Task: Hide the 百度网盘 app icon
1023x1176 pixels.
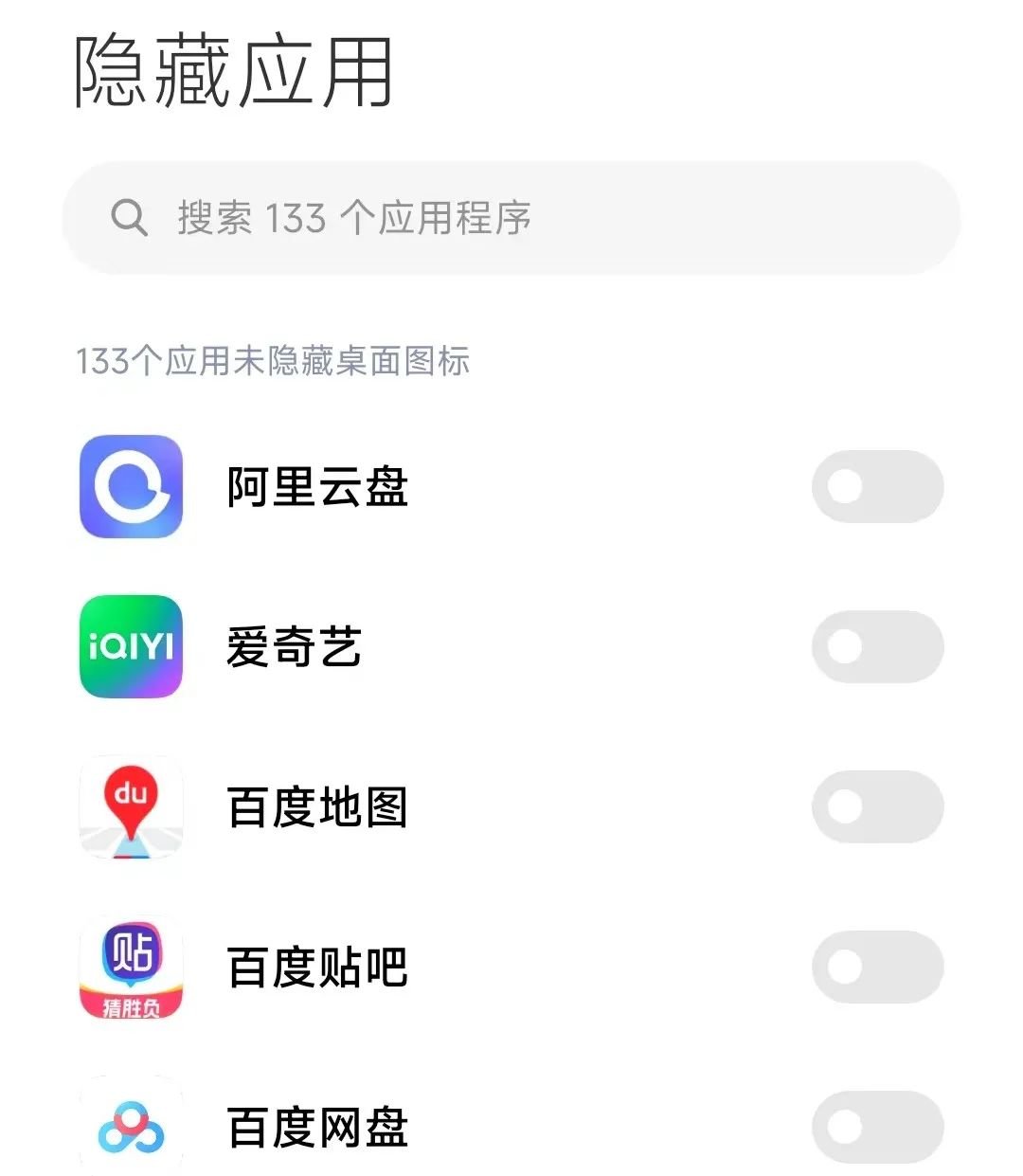Action: (877, 1127)
